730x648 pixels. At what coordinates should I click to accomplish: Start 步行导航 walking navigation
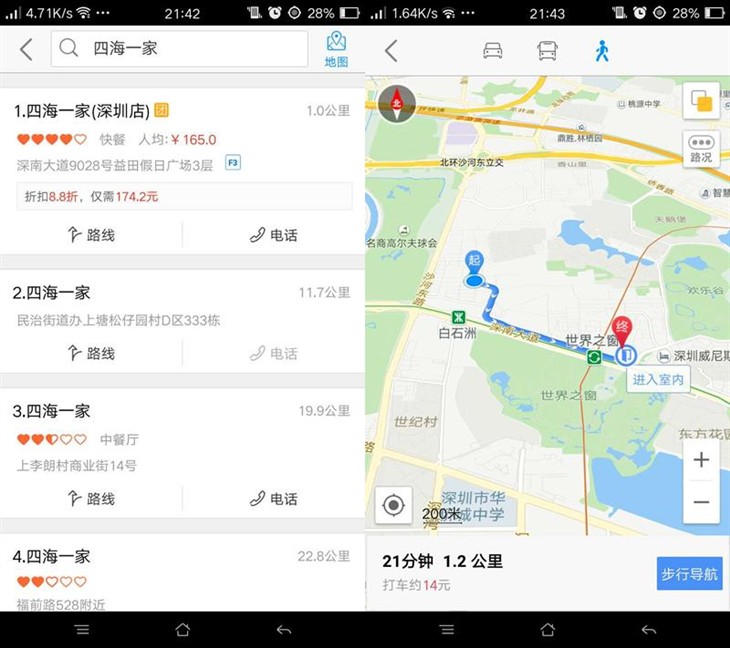pos(689,573)
